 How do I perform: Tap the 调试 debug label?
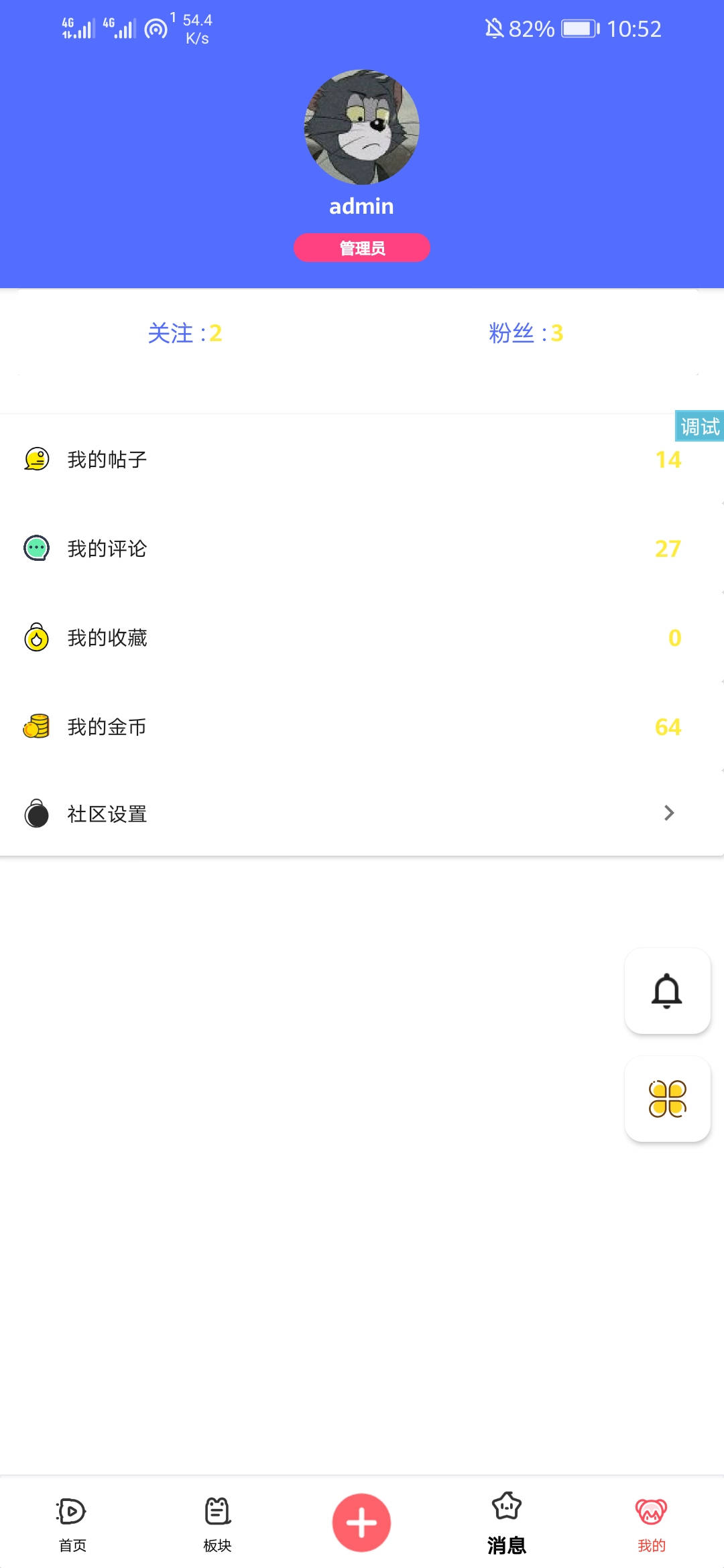point(699,426)
